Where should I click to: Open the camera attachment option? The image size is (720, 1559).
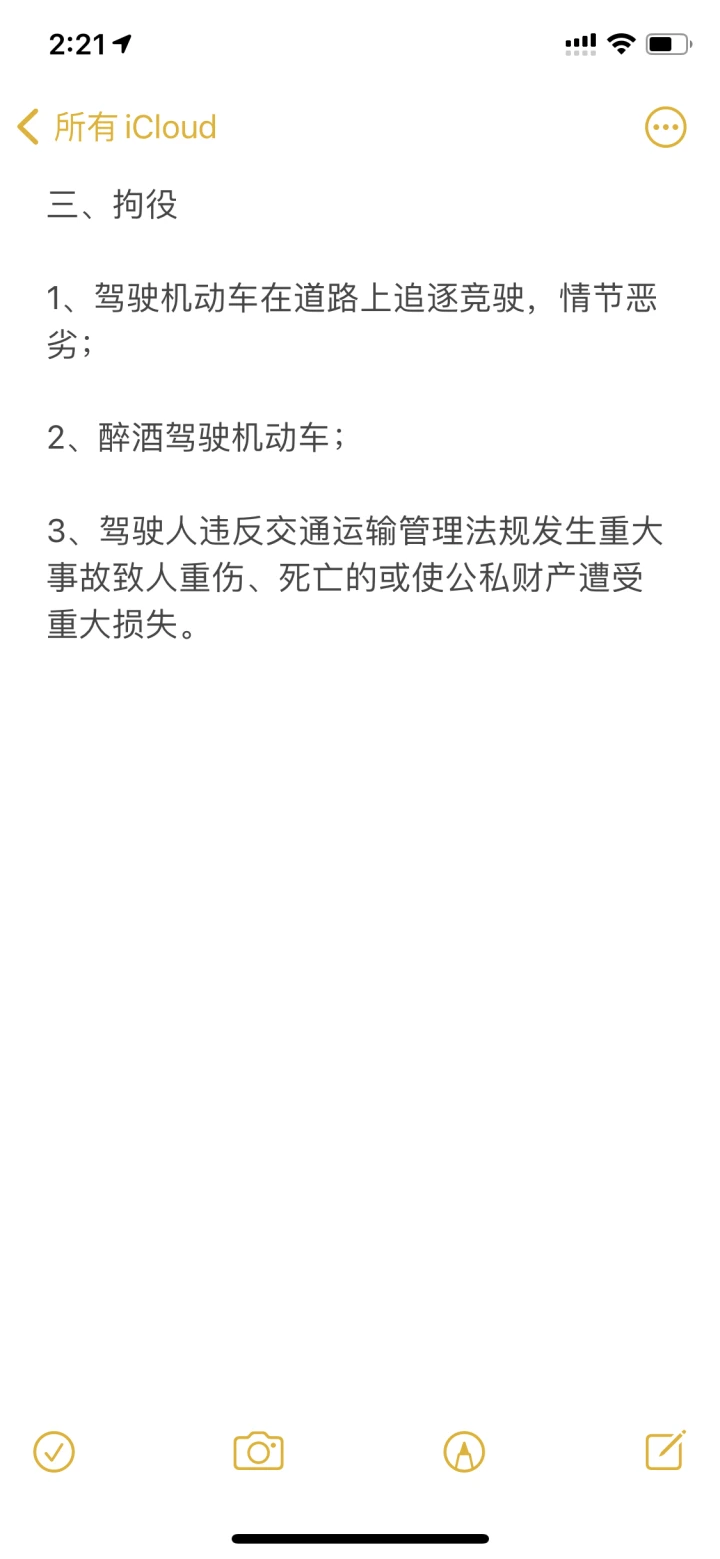(x=259, y=1451)
